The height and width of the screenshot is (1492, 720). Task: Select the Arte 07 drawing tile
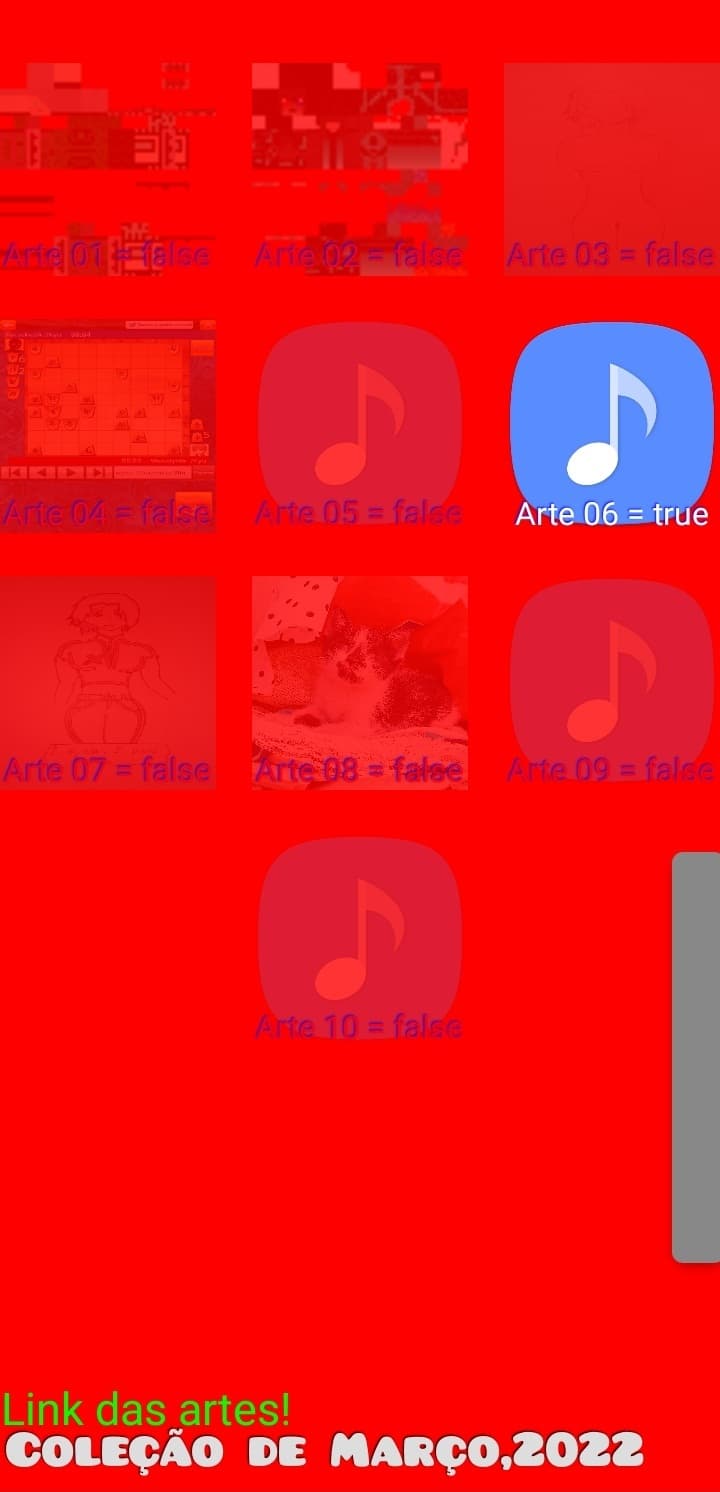pyautogui.click(x=108, y=683)
